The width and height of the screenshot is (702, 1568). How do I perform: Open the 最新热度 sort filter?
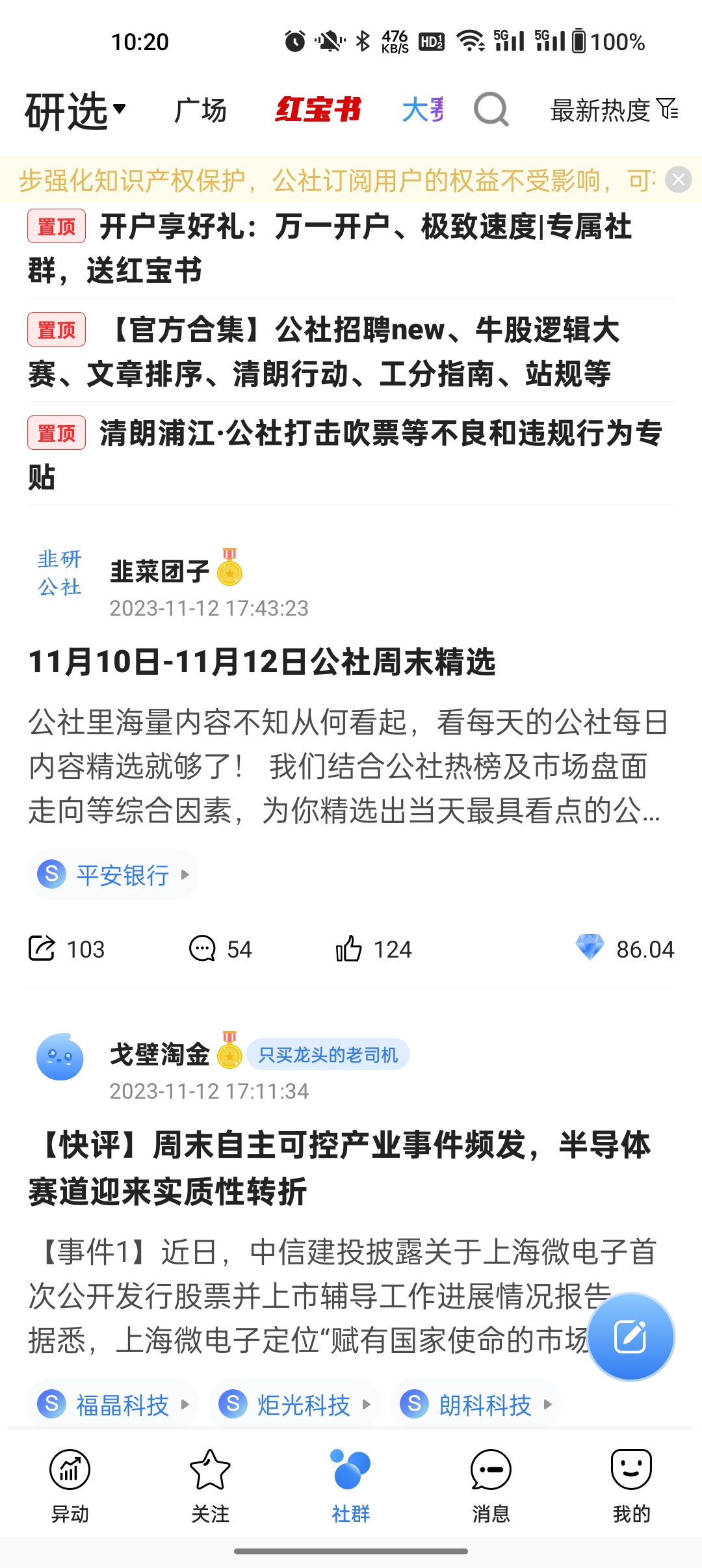tap(614, 111)
